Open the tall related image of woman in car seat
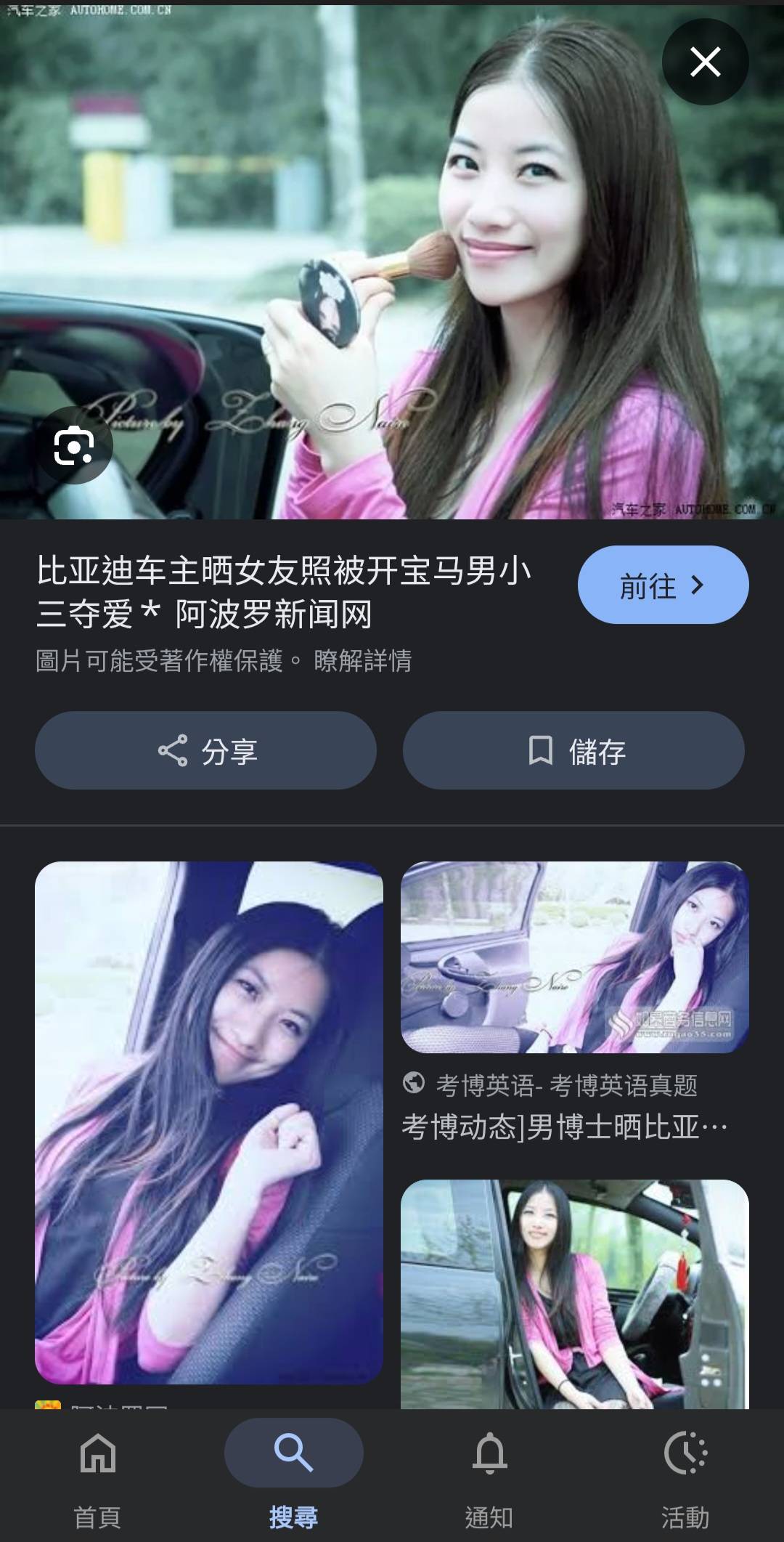784x1542 pixels. [x=209, y=1122]
